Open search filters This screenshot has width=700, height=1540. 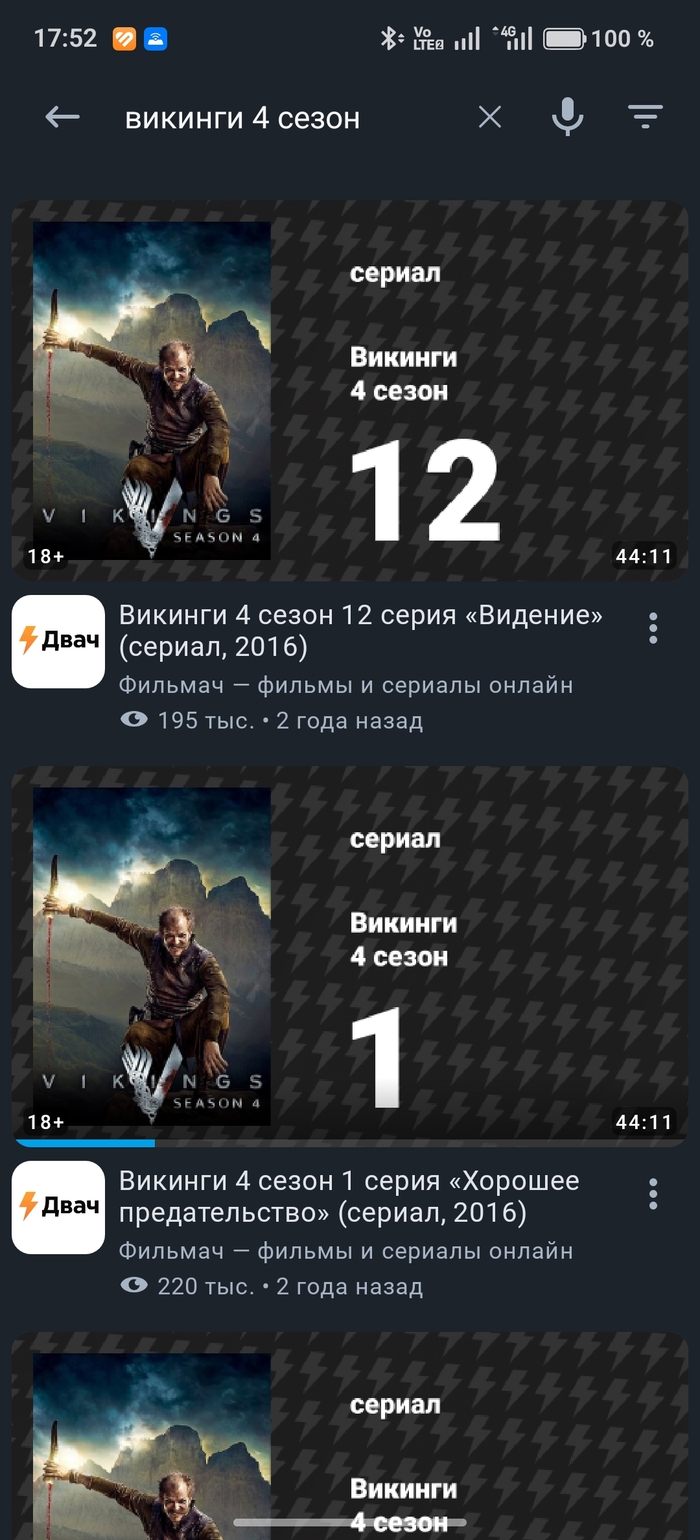coord(645,118)
